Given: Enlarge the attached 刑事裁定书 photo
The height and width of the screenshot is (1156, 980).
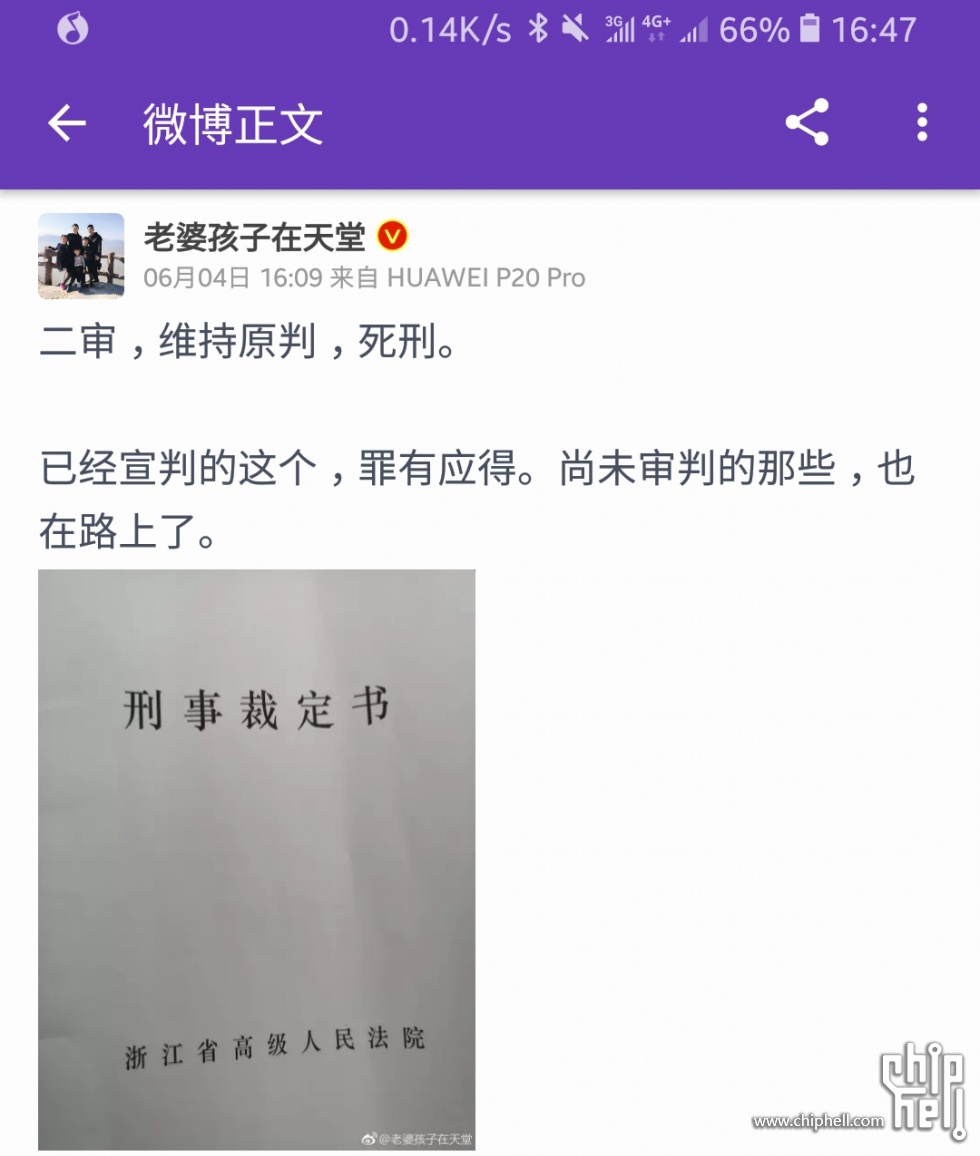Looking at the screenshot, I should point(256,858).
